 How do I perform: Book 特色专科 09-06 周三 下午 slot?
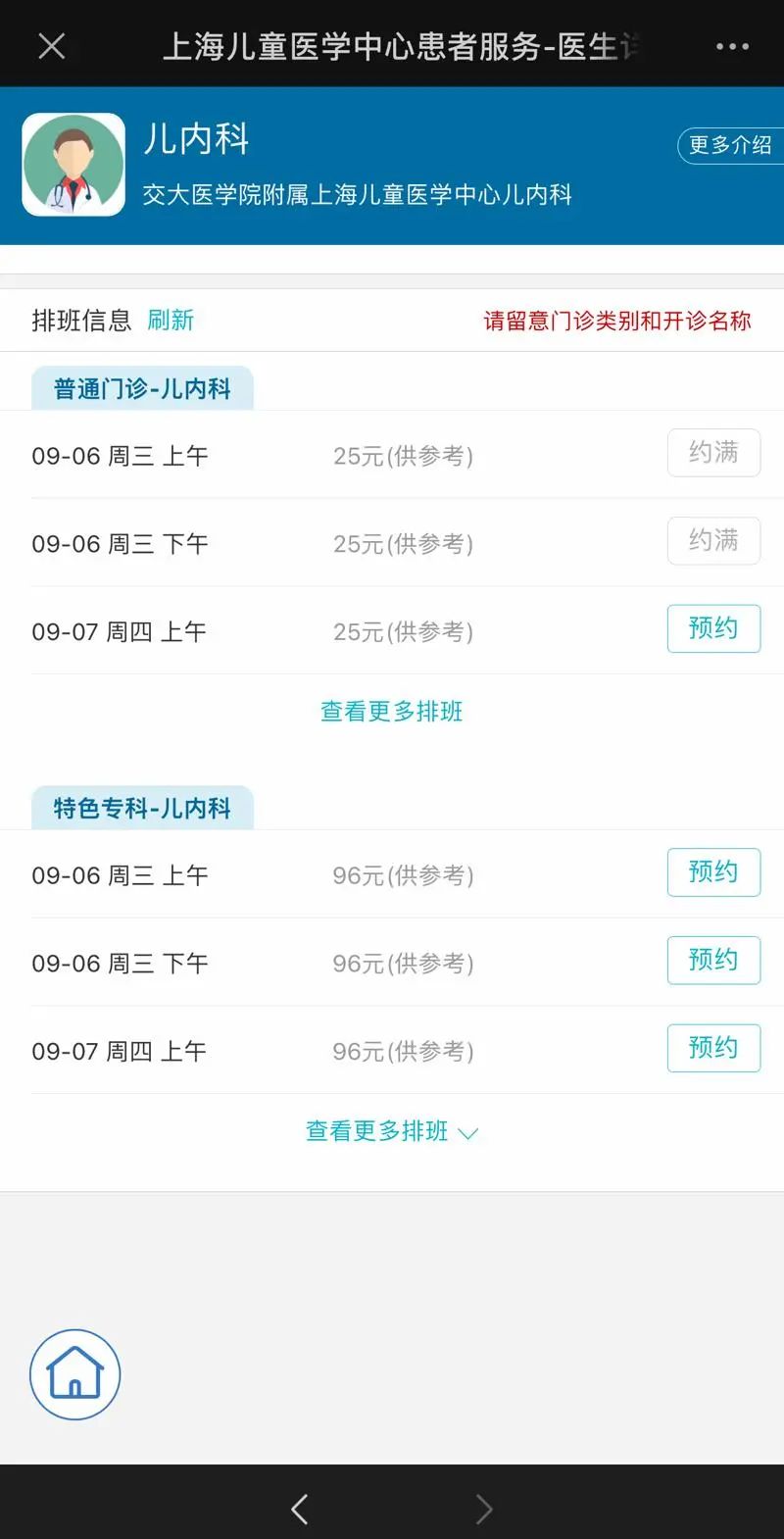[713, 961]
